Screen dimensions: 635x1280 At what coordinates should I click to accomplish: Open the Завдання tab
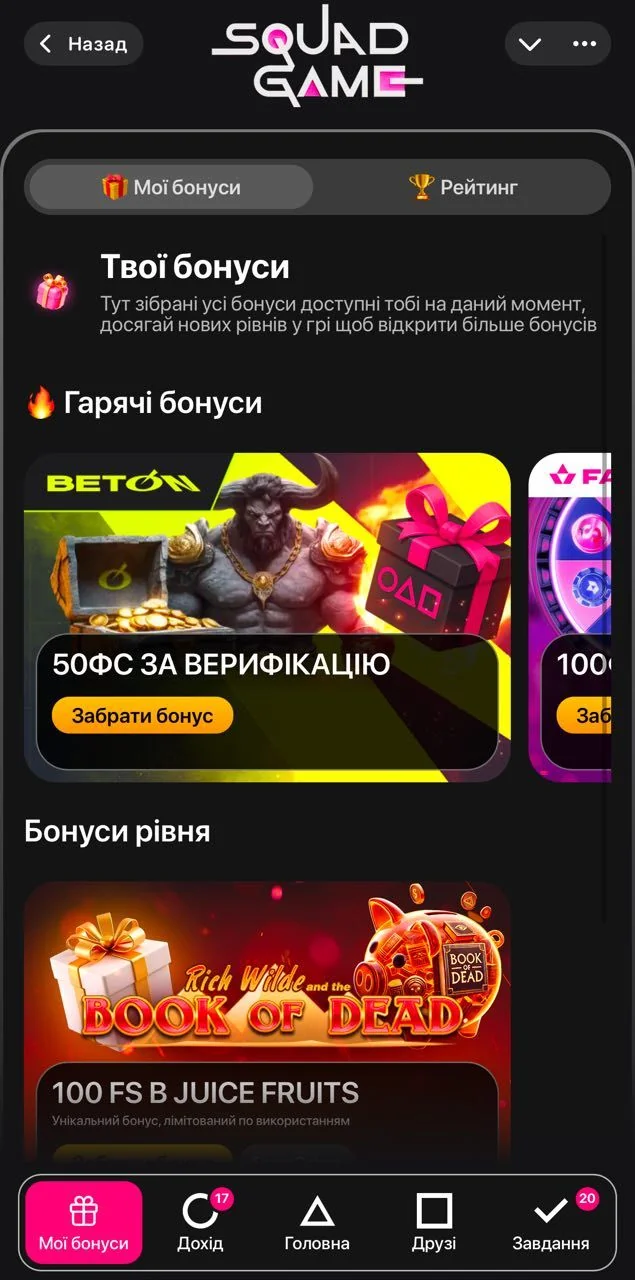coord(551,1222)
